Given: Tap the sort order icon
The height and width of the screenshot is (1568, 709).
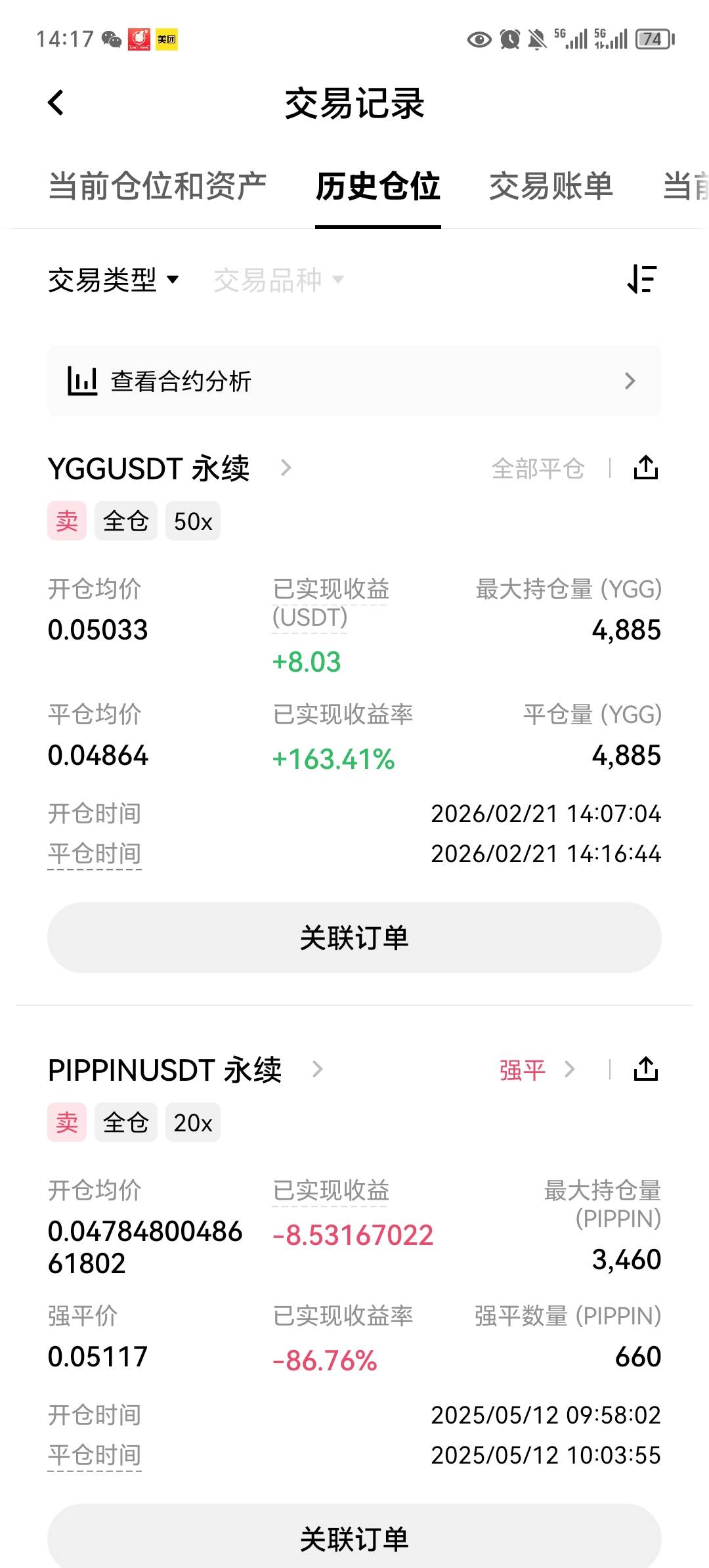Looking at the screenshot, I should [x=641, y=279].
